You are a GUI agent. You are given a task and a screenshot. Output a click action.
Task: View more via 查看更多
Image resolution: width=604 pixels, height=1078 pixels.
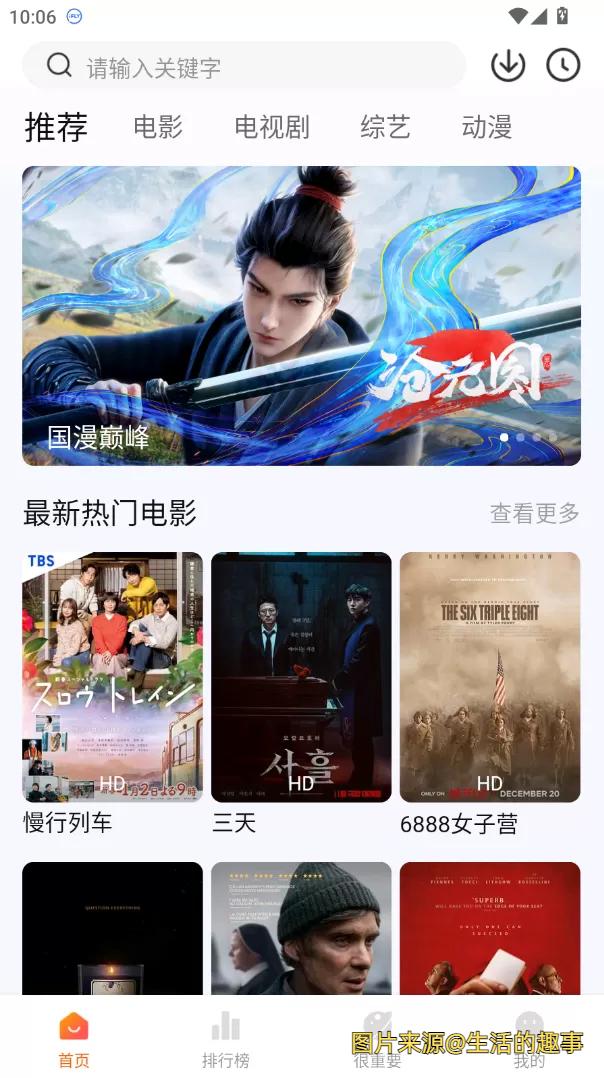pos(534,513)
